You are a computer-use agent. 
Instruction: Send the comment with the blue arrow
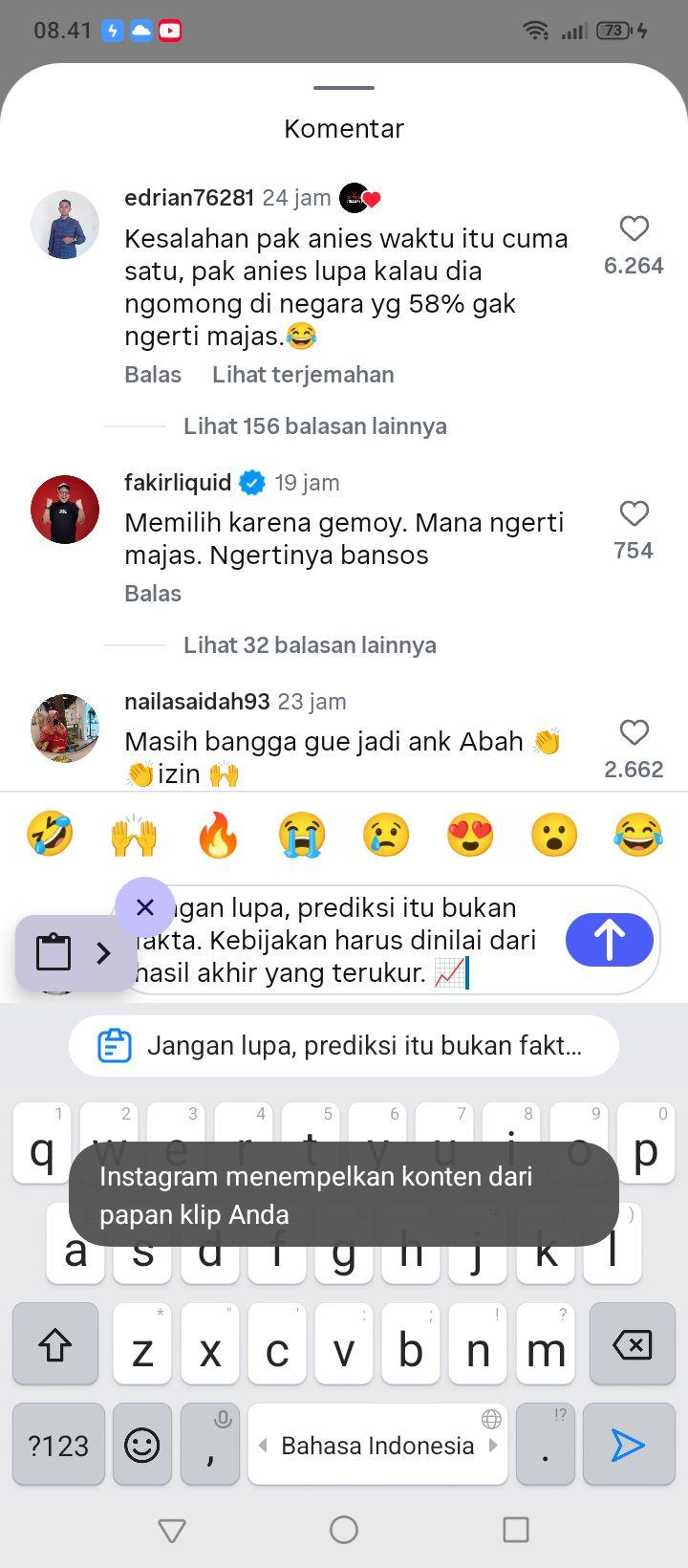(x=610, y=940)
